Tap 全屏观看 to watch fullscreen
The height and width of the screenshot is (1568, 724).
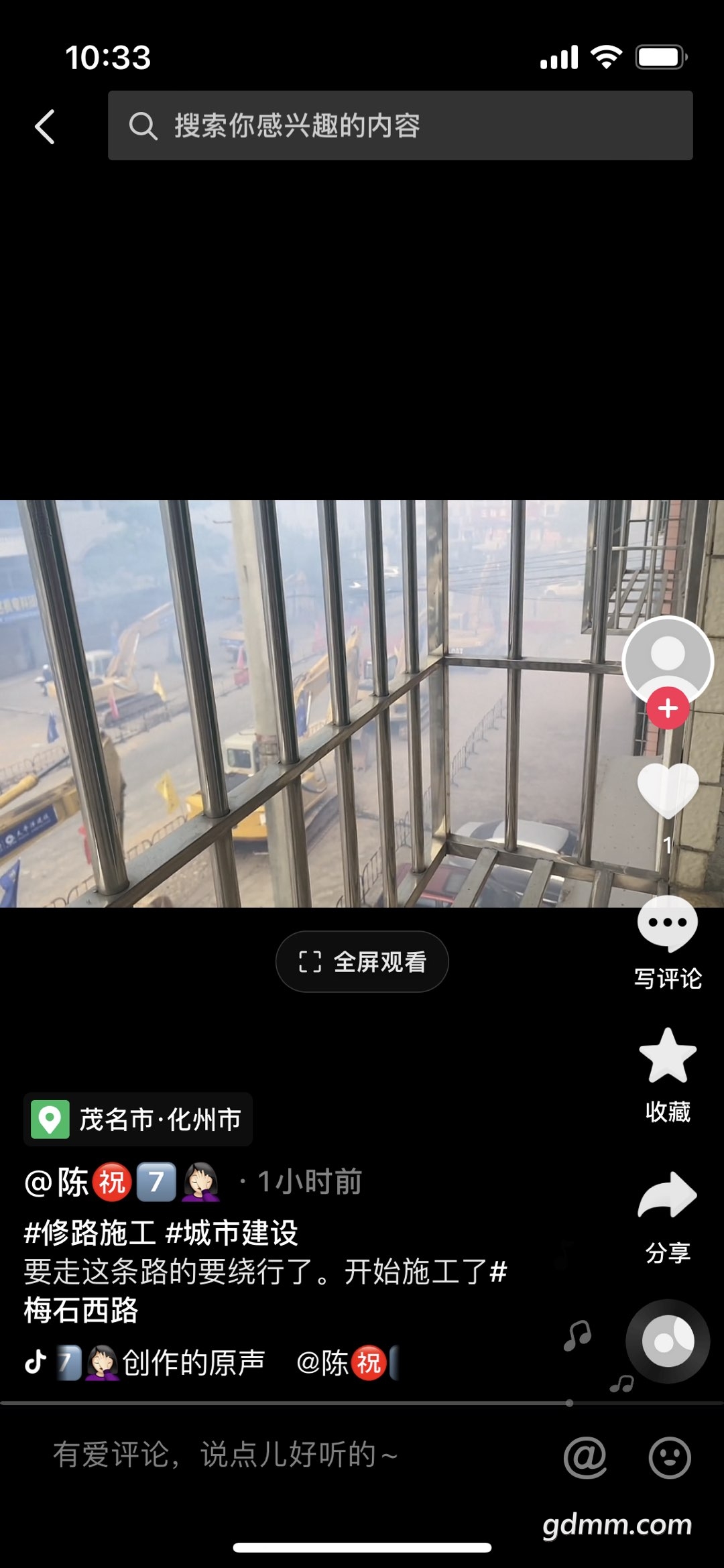362,962
